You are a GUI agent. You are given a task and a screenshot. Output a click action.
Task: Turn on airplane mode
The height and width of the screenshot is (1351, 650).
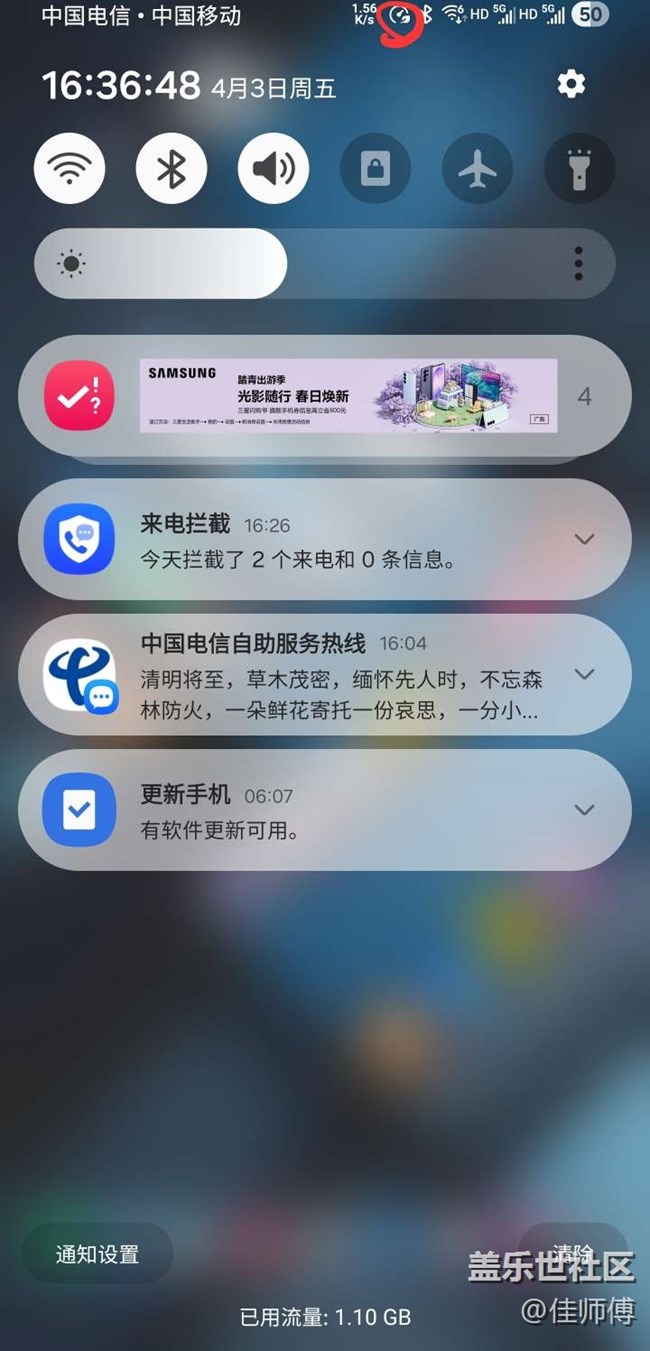(x=477, y=168)
